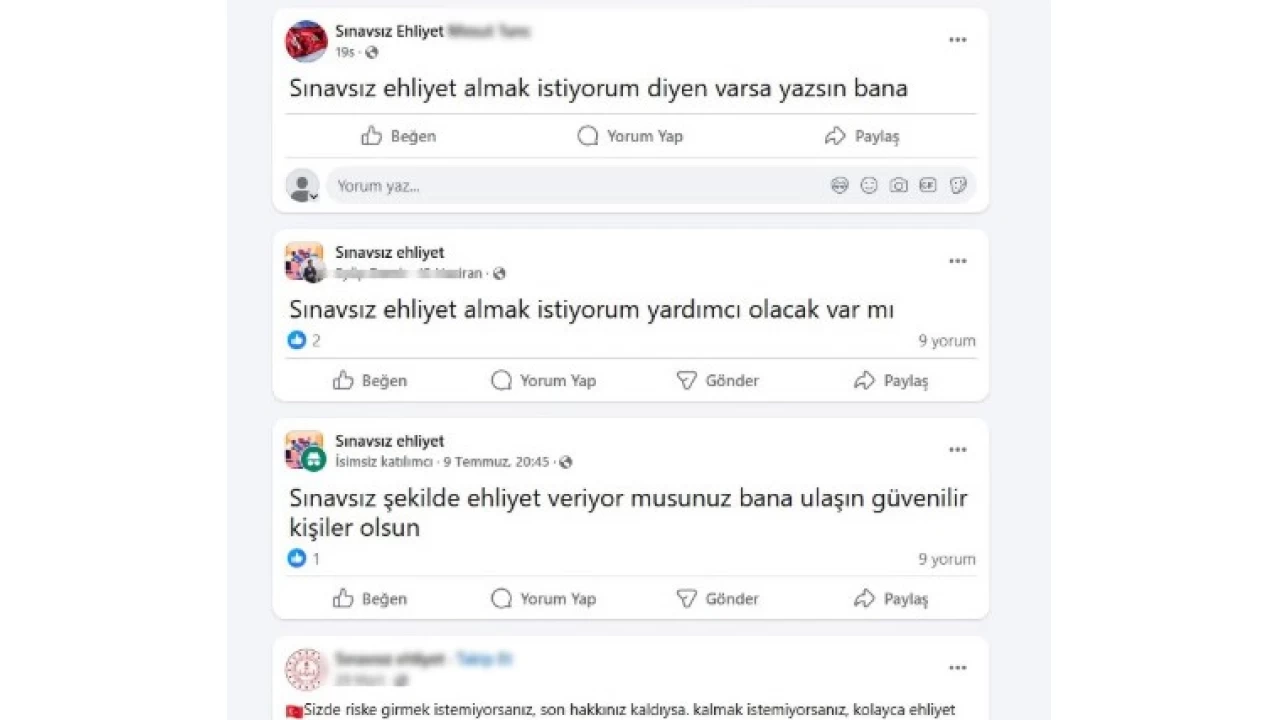Viewport: 1280px width, 720px height.
Task: Like the 'güvenilir kişiler olsun' post
Action: (x=370, y=599)
